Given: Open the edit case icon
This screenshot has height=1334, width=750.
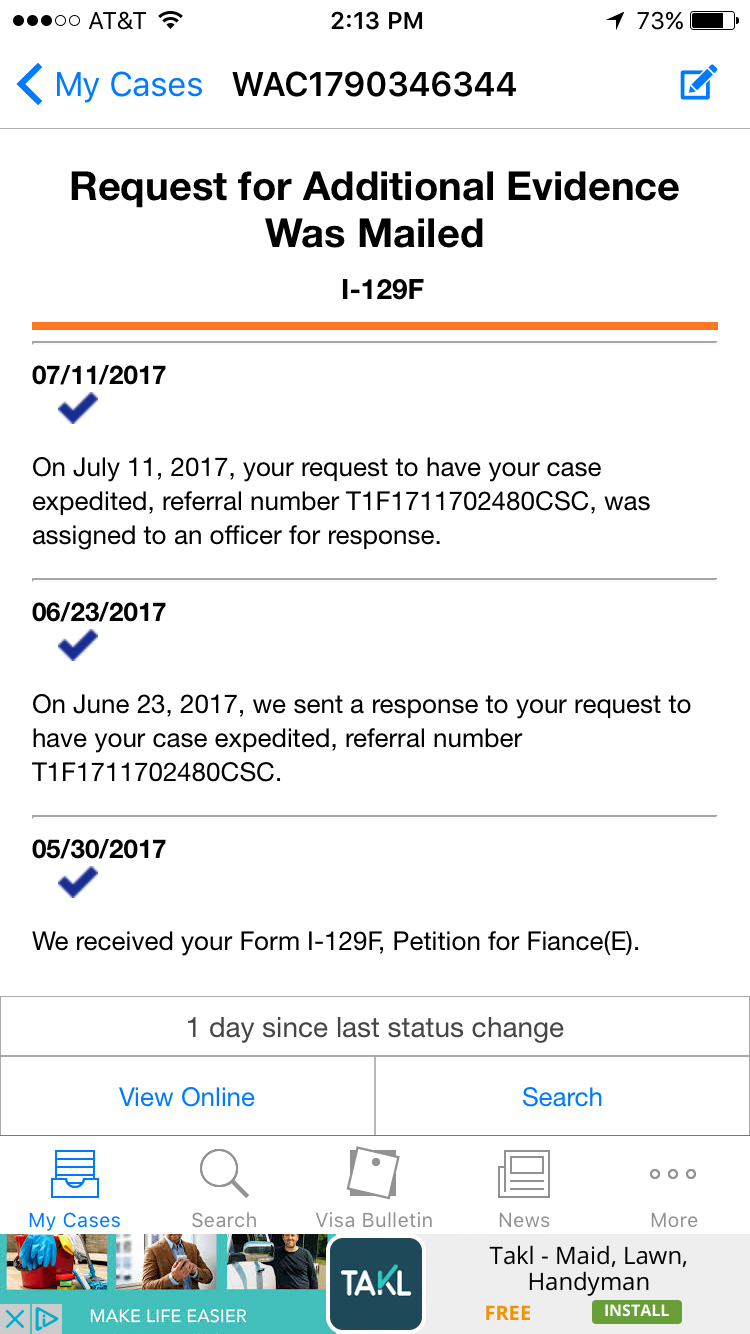Looking at the screenshot, I should pos(698,84).
